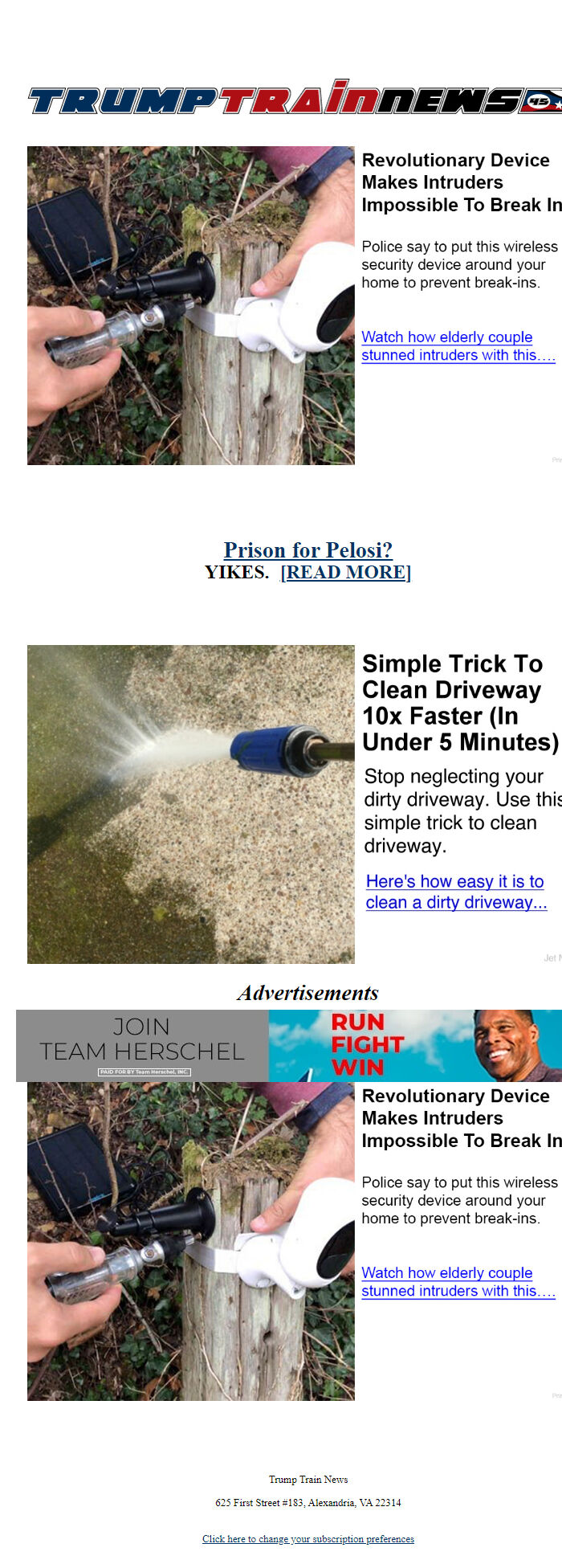Change your subscription preferences
This screenshot has width=562, height=1568.
coord(308,1539)
